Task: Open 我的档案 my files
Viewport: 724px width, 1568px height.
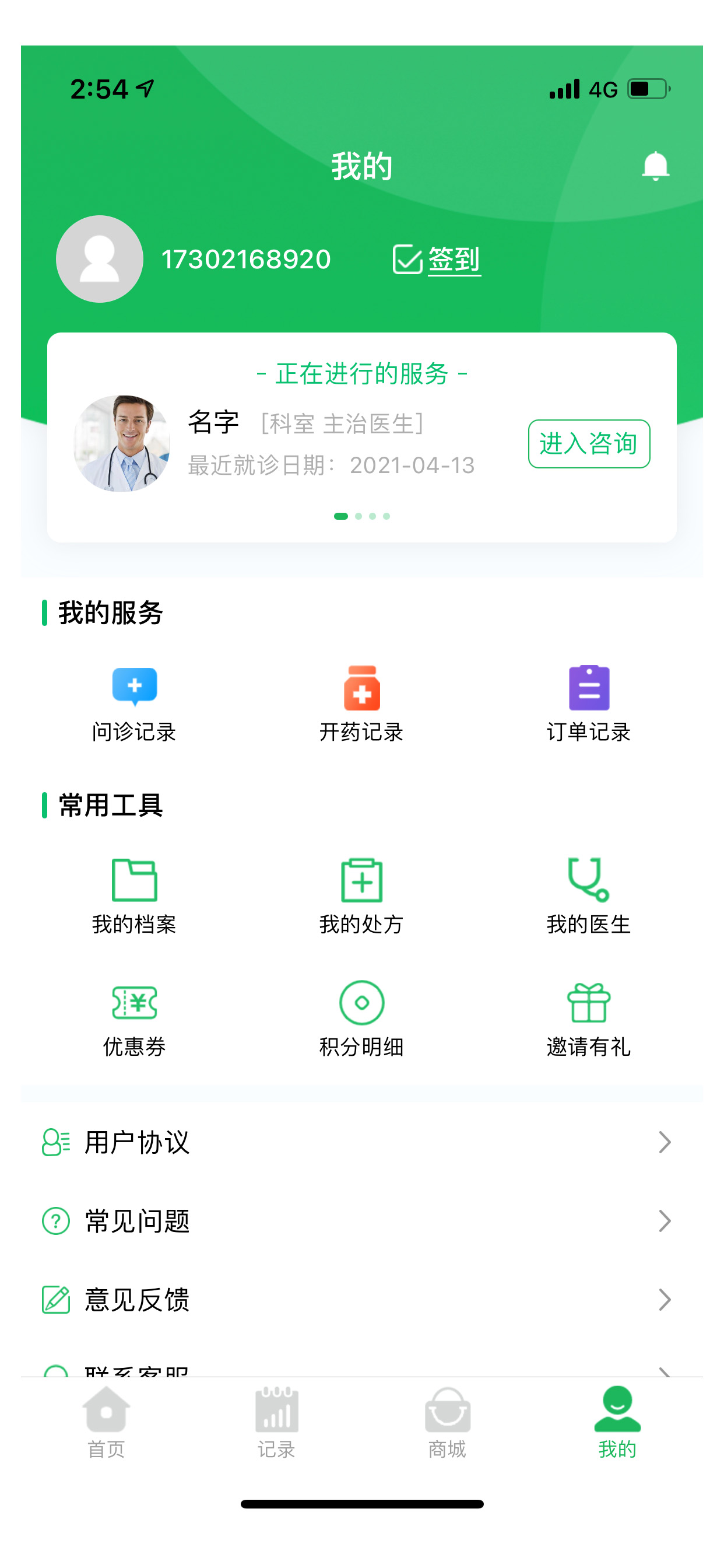Action: coord(134,896)
